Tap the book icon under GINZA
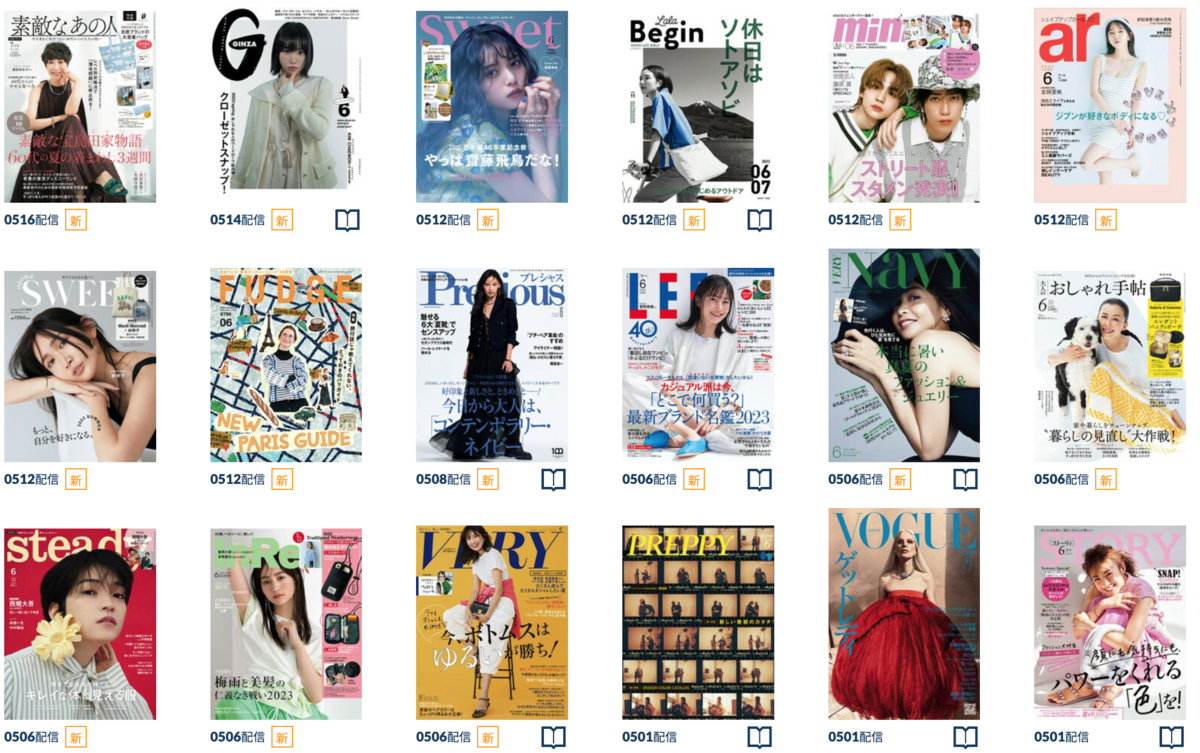 [347, 220]
